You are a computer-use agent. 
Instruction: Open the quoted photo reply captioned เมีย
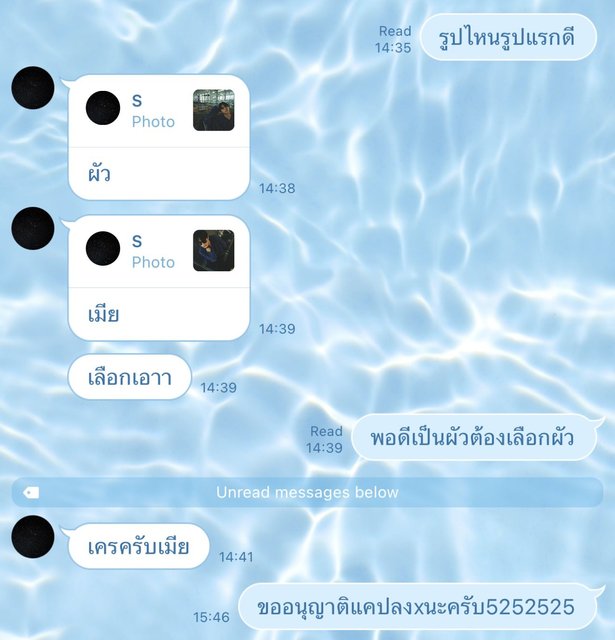pos(158,251)
